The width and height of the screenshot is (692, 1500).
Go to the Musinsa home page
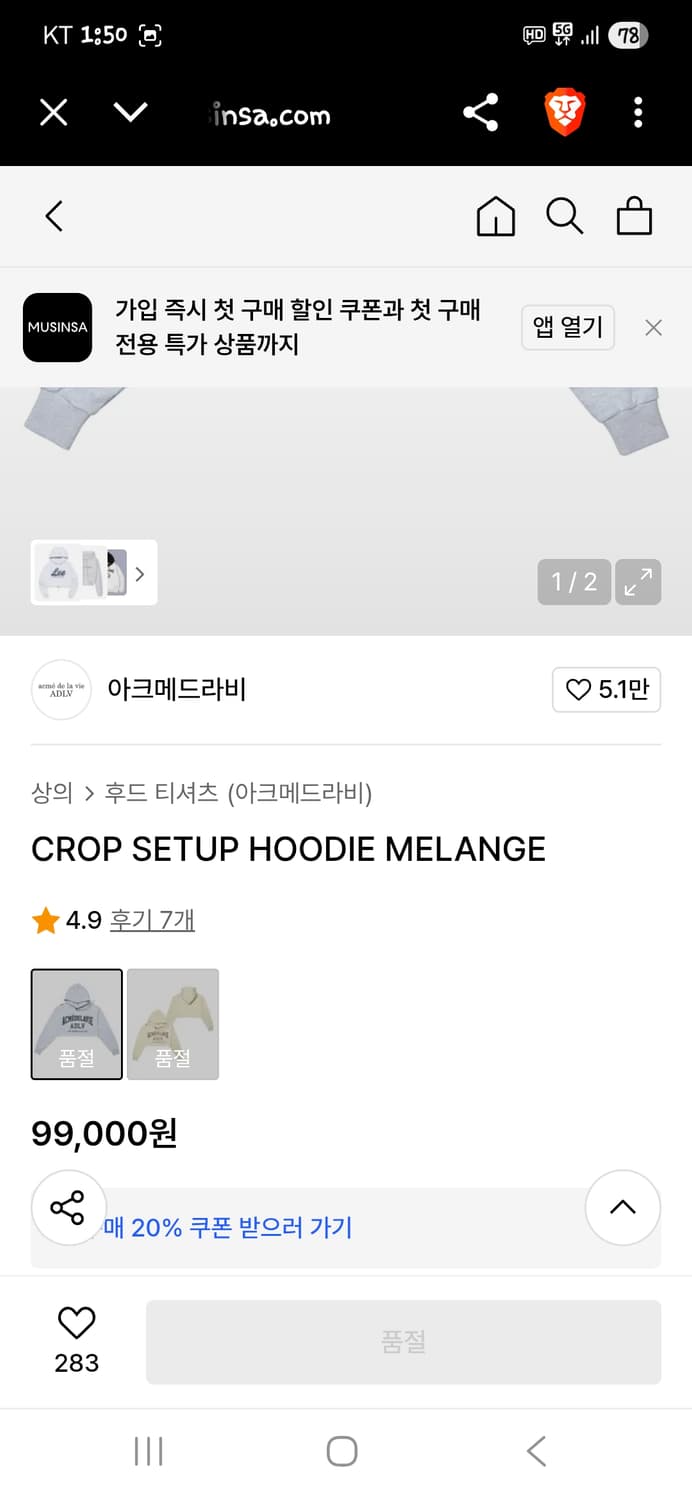pos(495,216)
